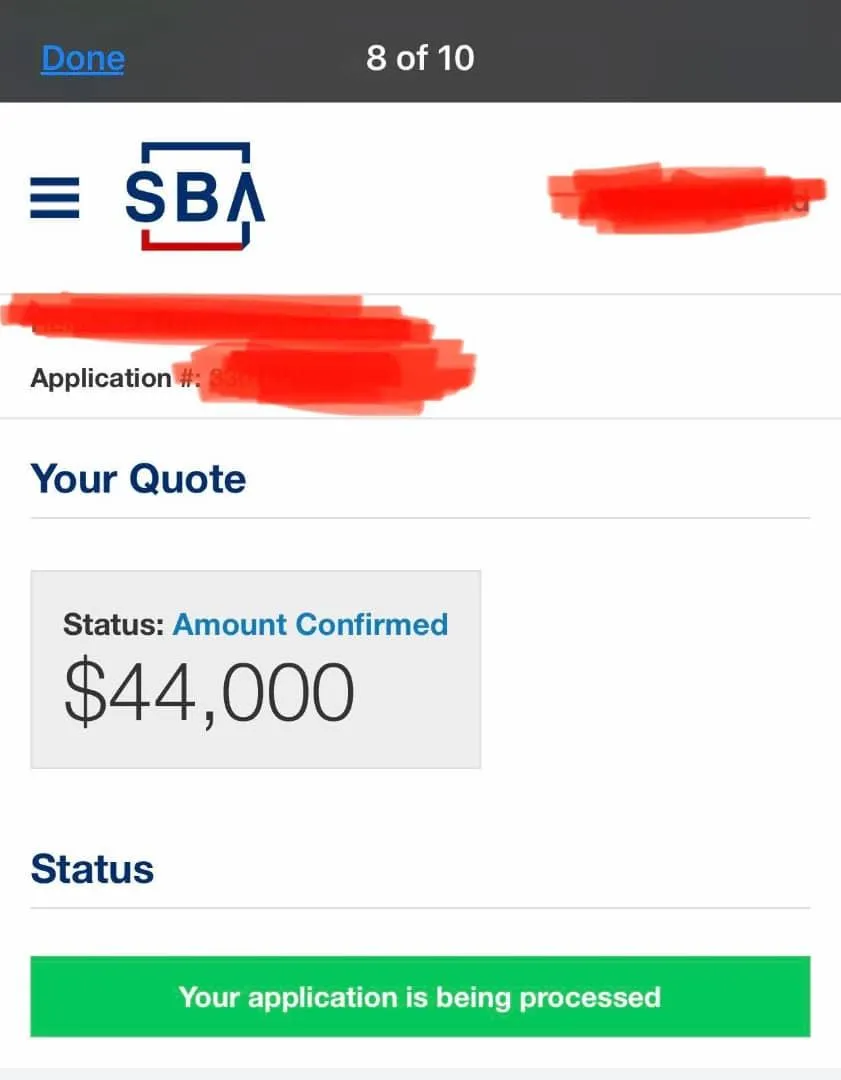
Task: Open the hamburger navigation menu
Action: click(x=54, y=198)
